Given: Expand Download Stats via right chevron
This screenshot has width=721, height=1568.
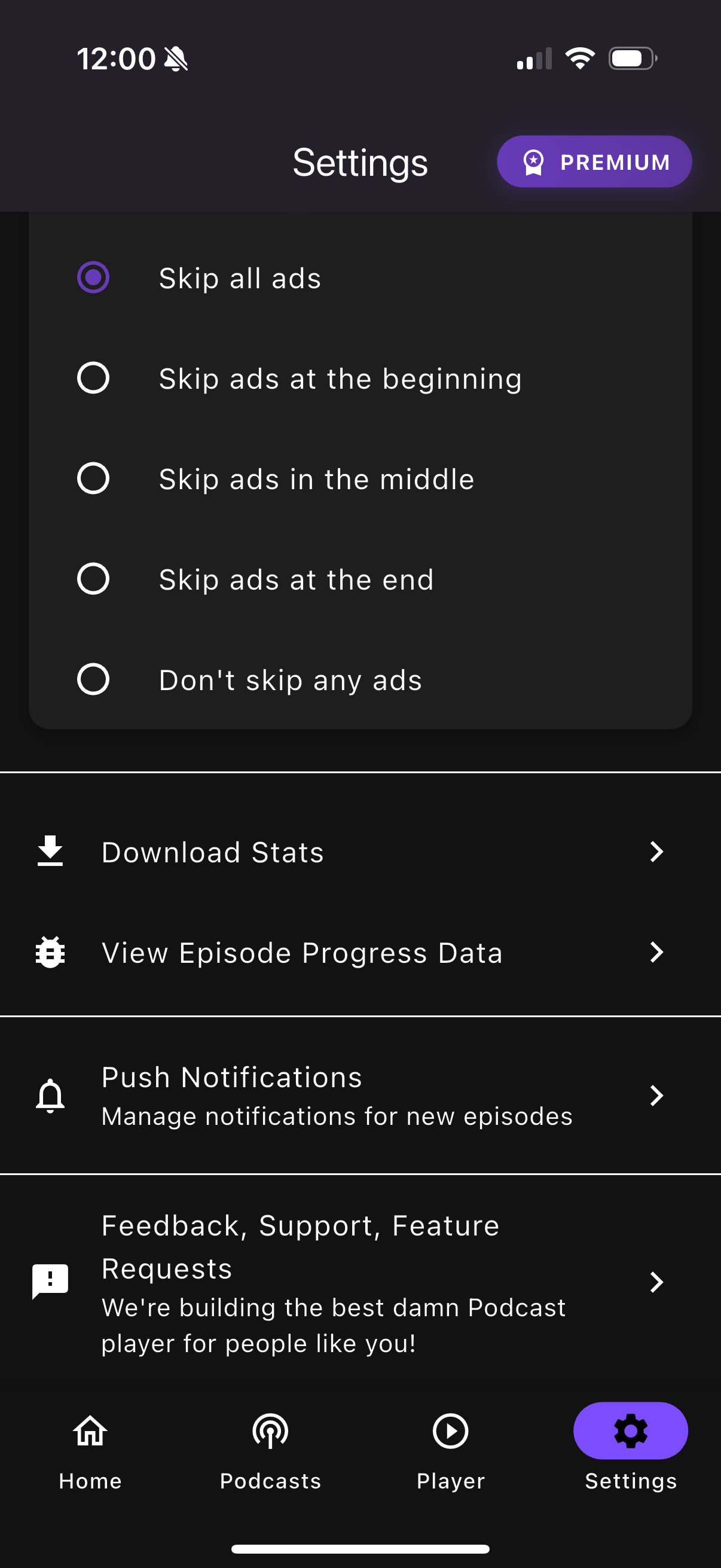Looking at the screenshot, I should 656,851.
